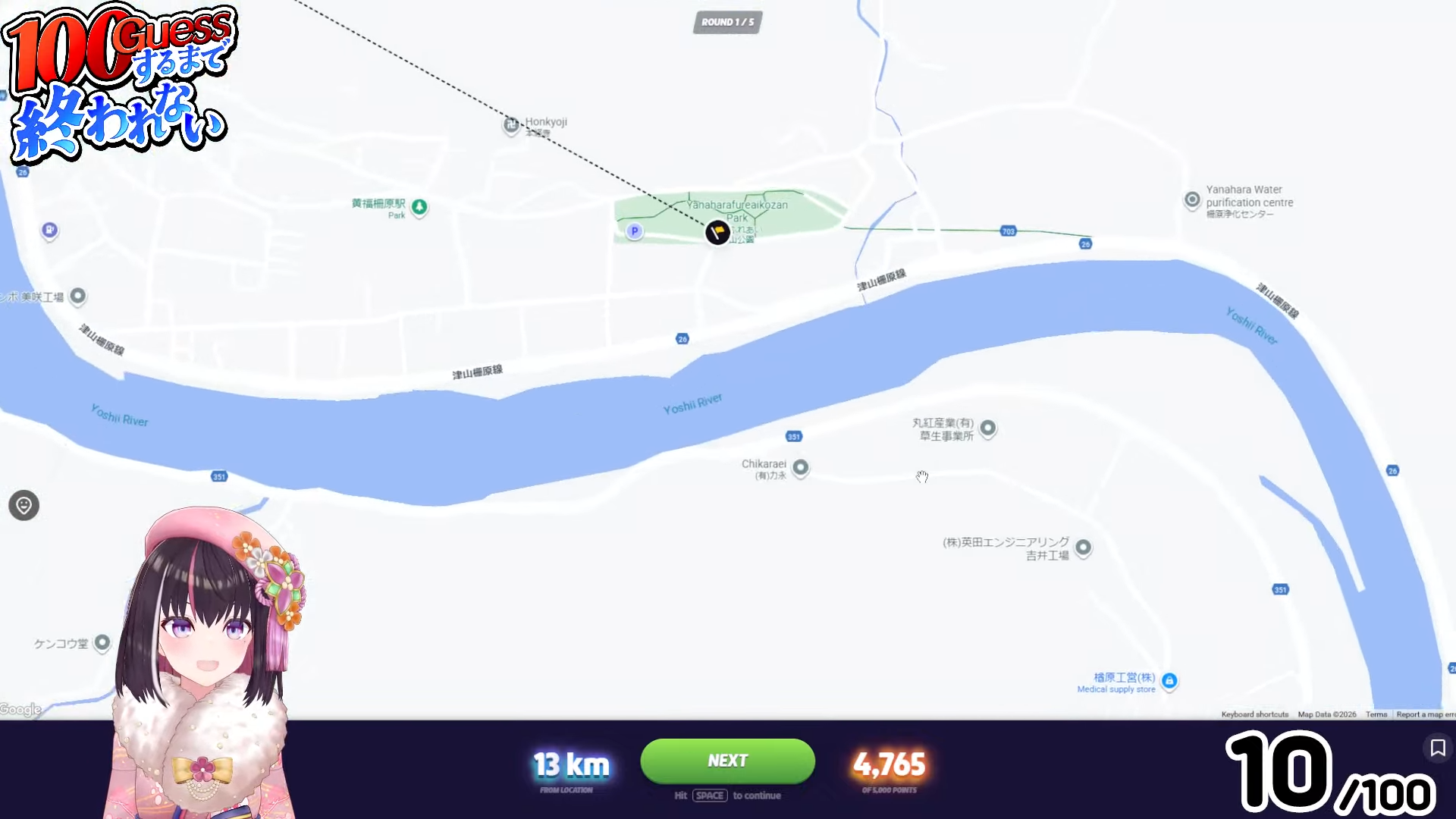Screen dimensions: 1456x819
Task: Open Yanahara Water purification centre pin
Action: [x=1192, y=200]
